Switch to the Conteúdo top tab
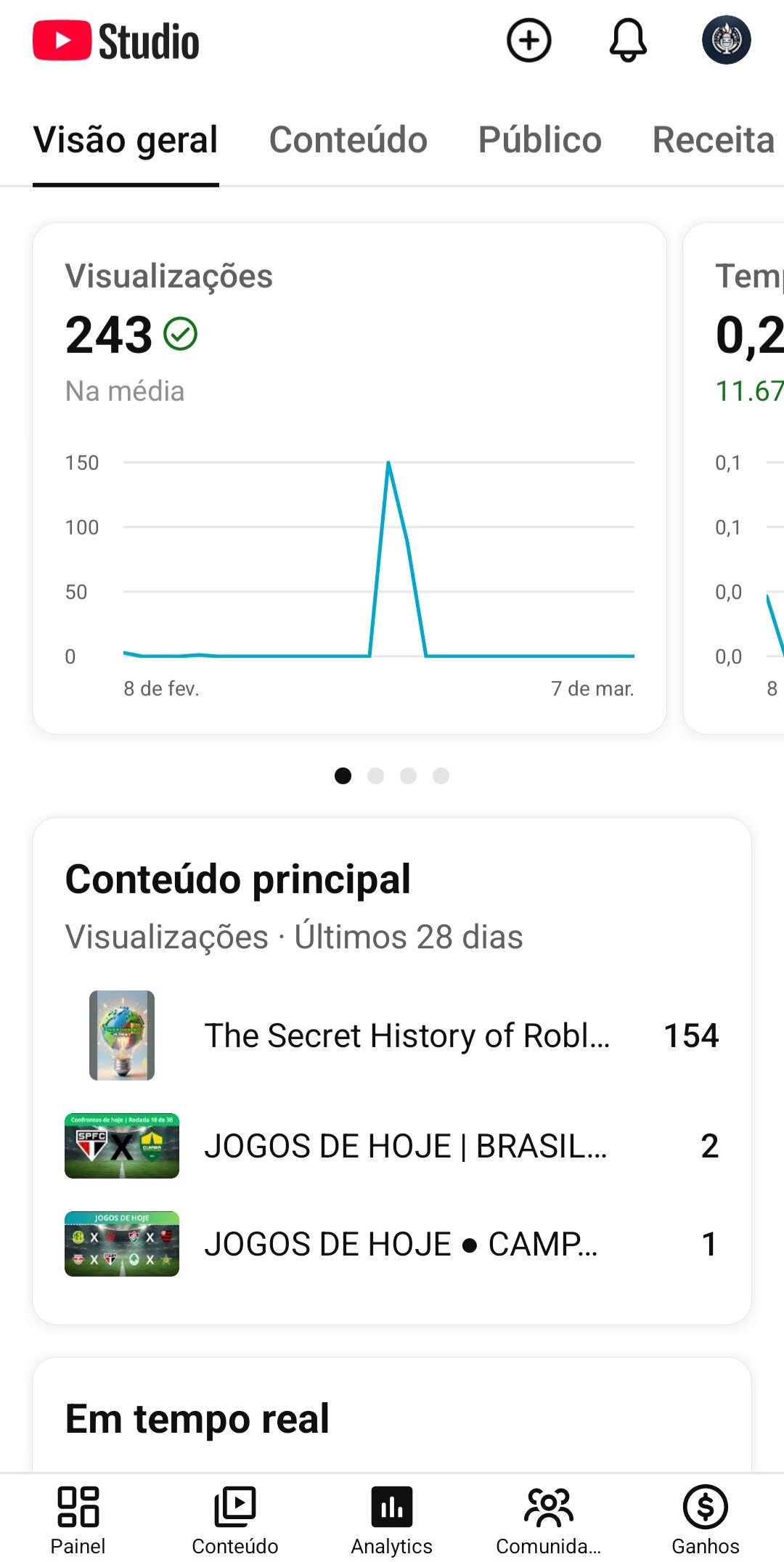Screen dimensions: 784x1562 pyautogui.click(x=348, y=140)
